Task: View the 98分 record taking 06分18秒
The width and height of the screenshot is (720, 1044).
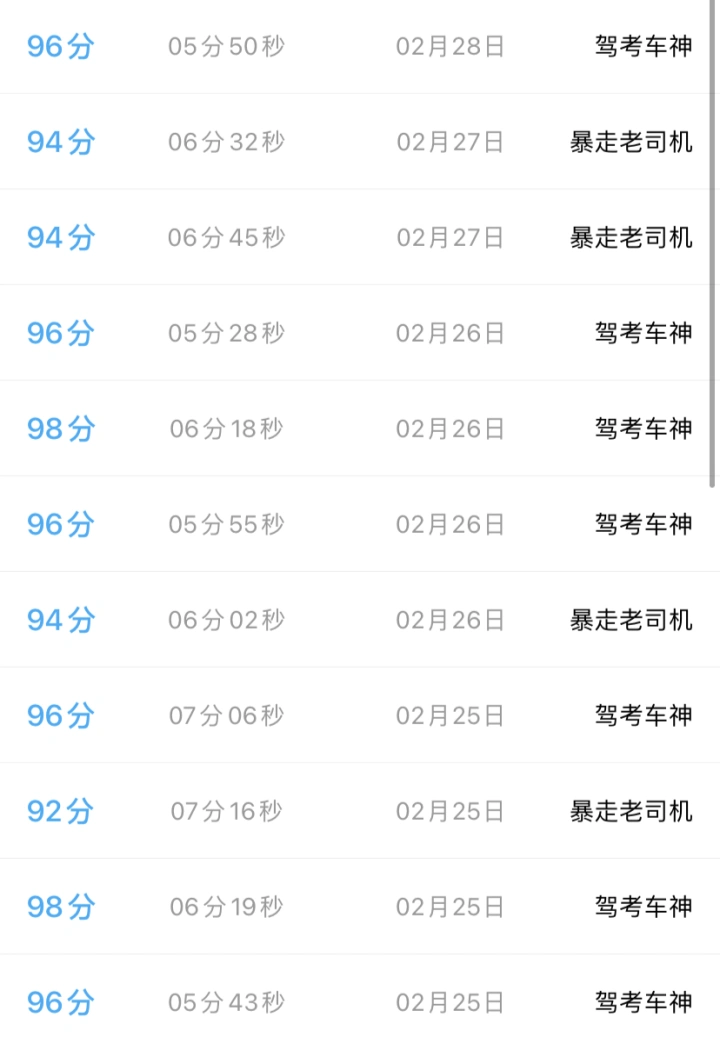Action: [x=358, y=429]
